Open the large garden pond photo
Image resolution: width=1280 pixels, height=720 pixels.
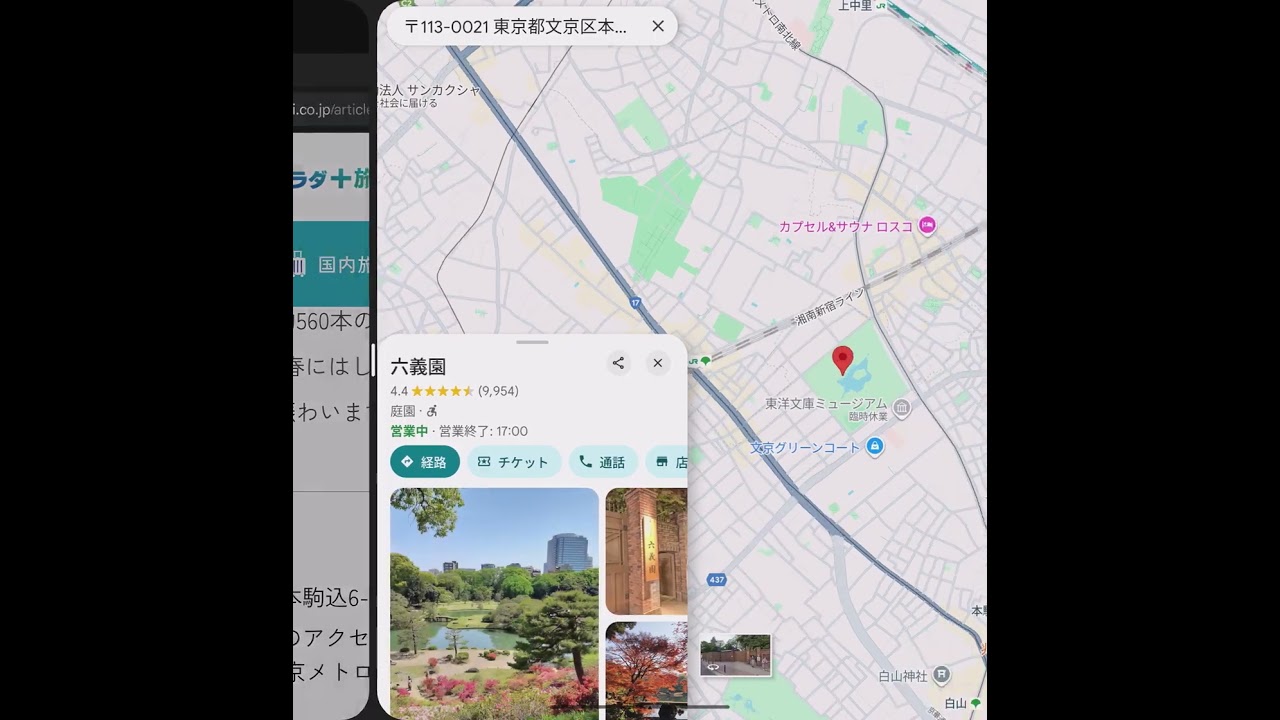coord(494,603)
